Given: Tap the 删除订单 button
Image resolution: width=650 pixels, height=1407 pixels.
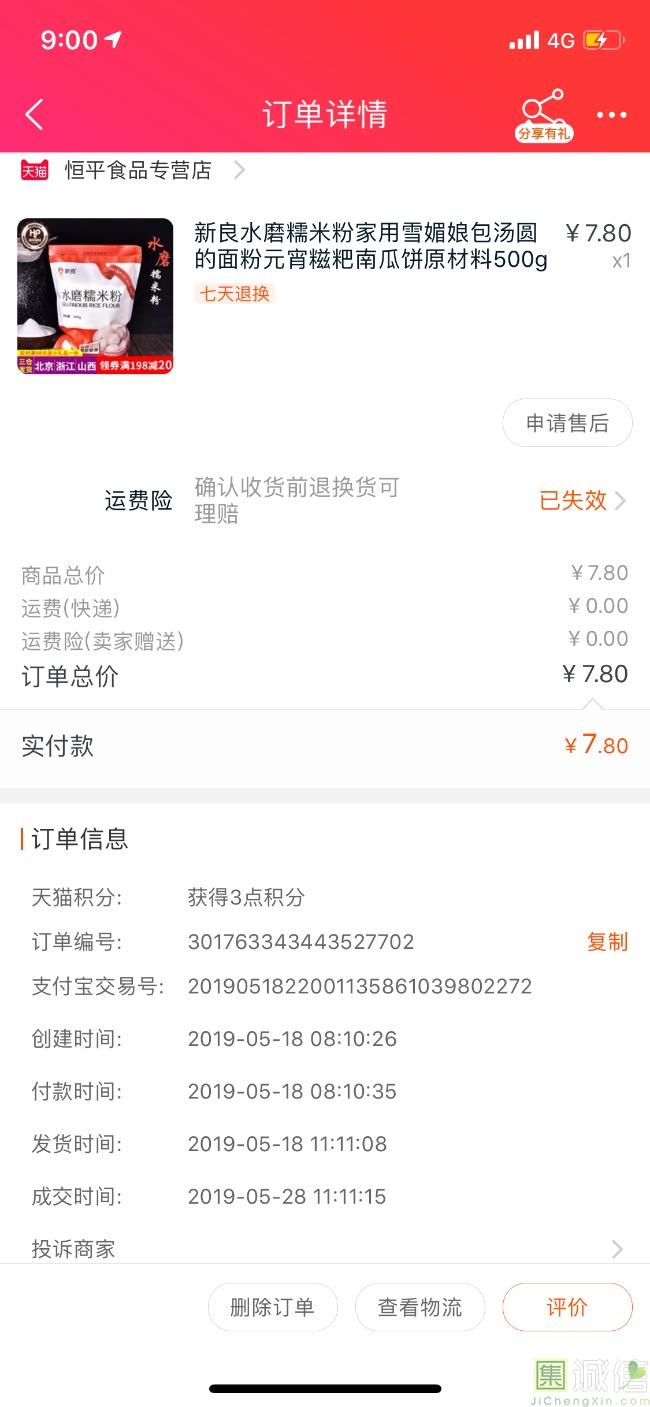Looking at the screenshot, I should [x=272, y=1307].
